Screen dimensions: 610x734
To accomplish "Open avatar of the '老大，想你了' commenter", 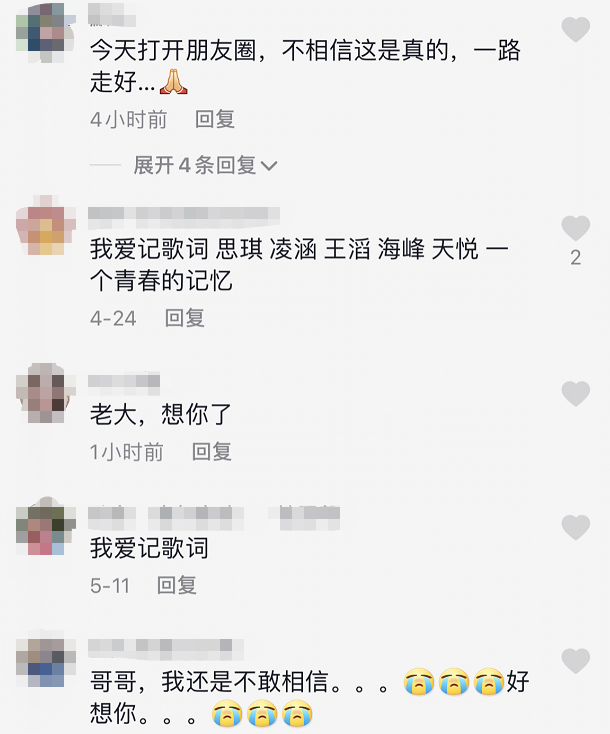I will pos(45,394).
